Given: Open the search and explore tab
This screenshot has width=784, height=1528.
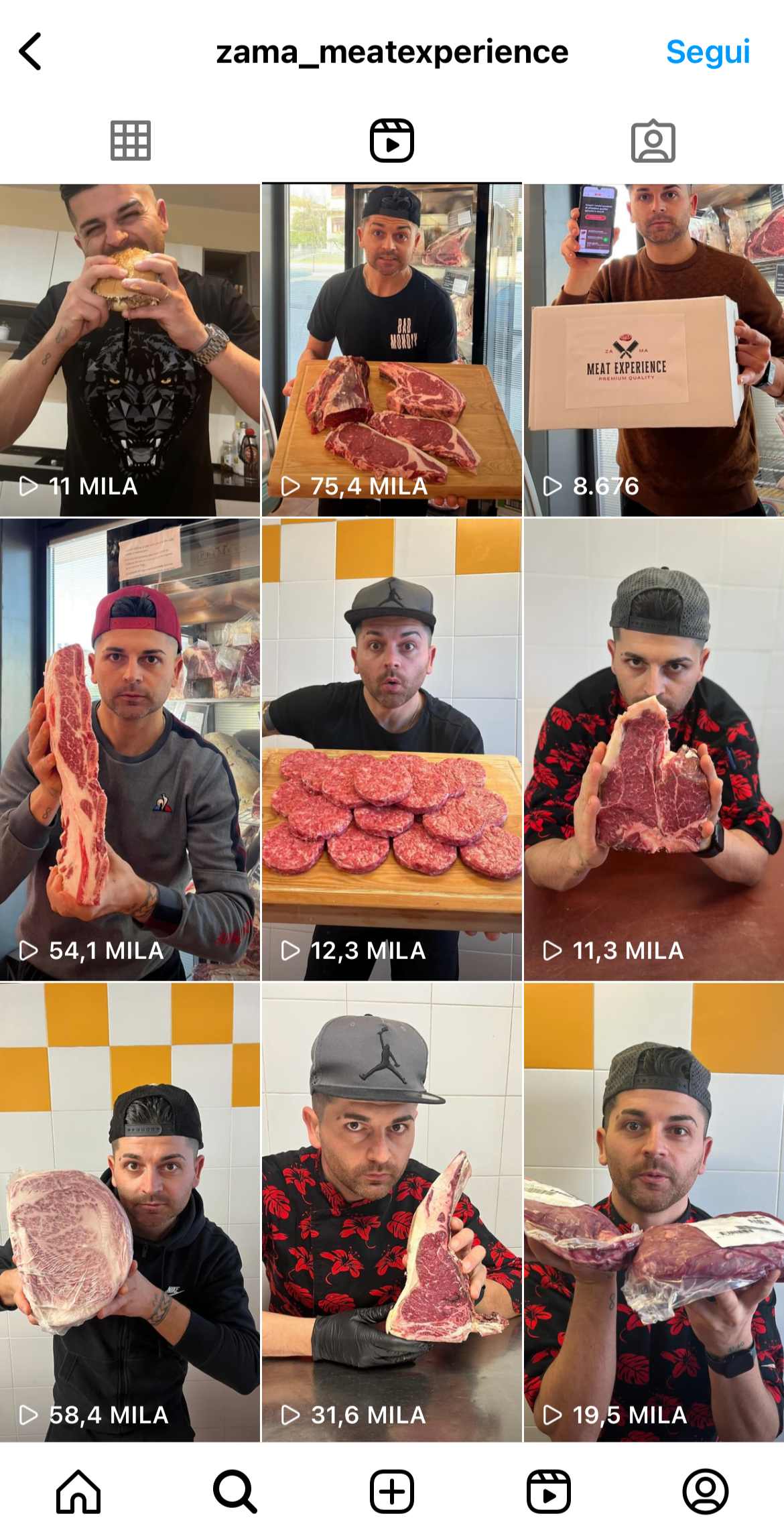Looking at the screenshot, I should click(235, 1492).
